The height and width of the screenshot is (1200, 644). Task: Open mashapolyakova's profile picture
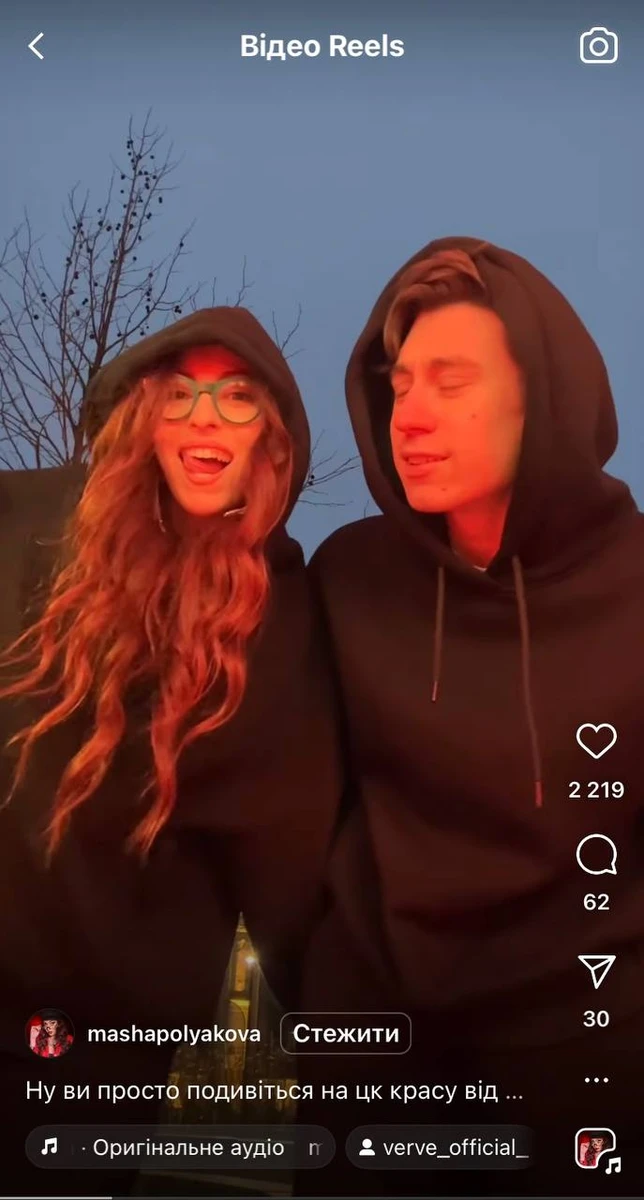click(50, 1034)
